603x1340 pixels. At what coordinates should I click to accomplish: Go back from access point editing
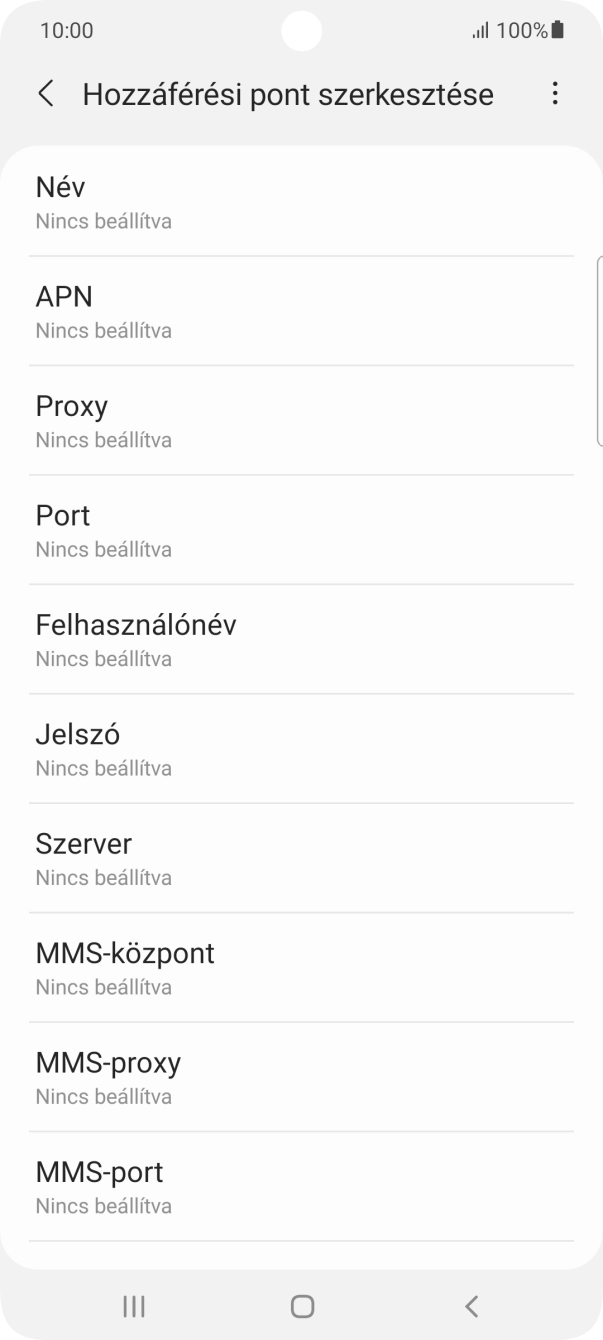45,94
